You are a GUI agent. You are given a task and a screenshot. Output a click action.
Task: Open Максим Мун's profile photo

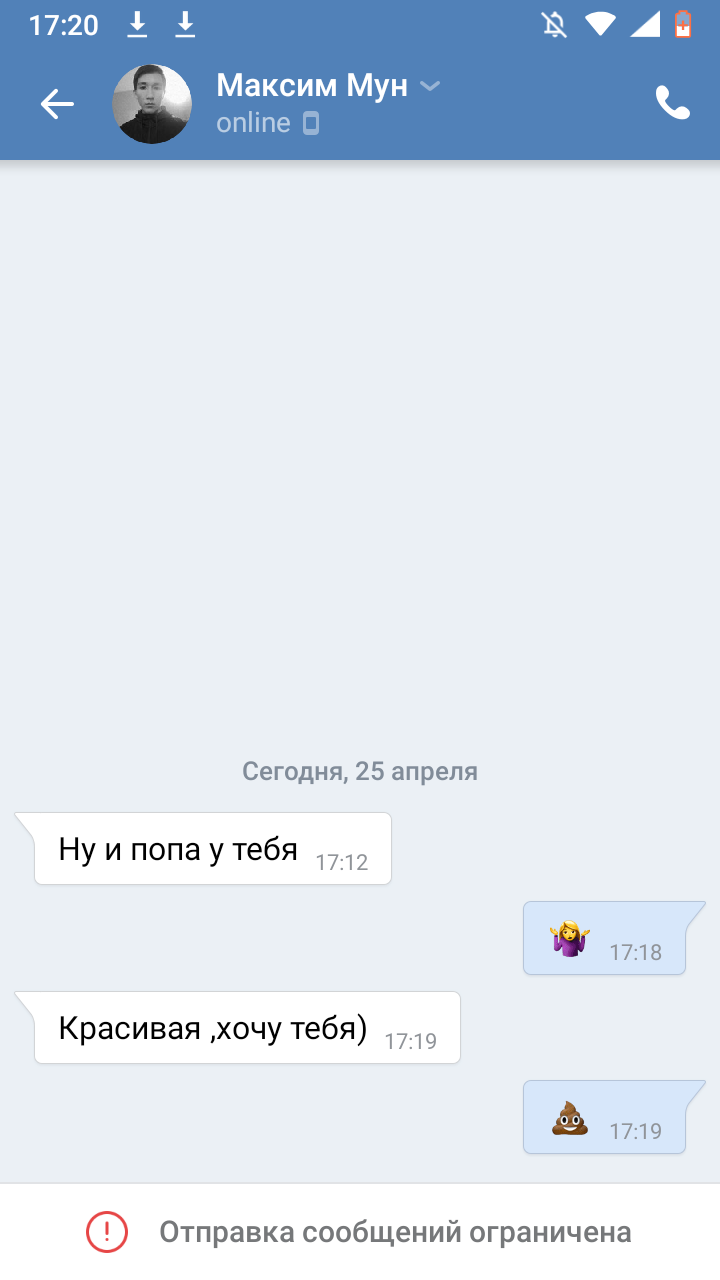152,104
